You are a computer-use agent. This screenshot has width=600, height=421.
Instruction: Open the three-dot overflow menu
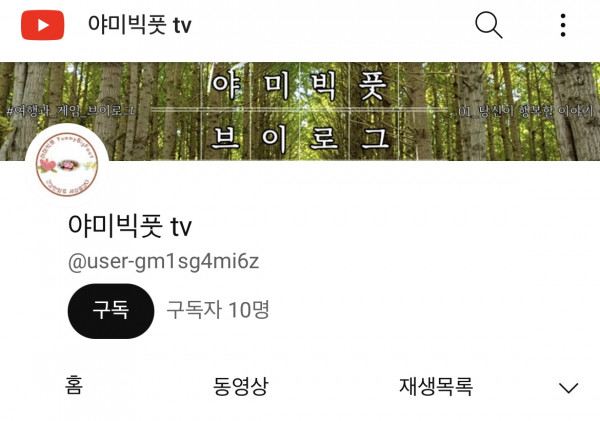point(563,25)
